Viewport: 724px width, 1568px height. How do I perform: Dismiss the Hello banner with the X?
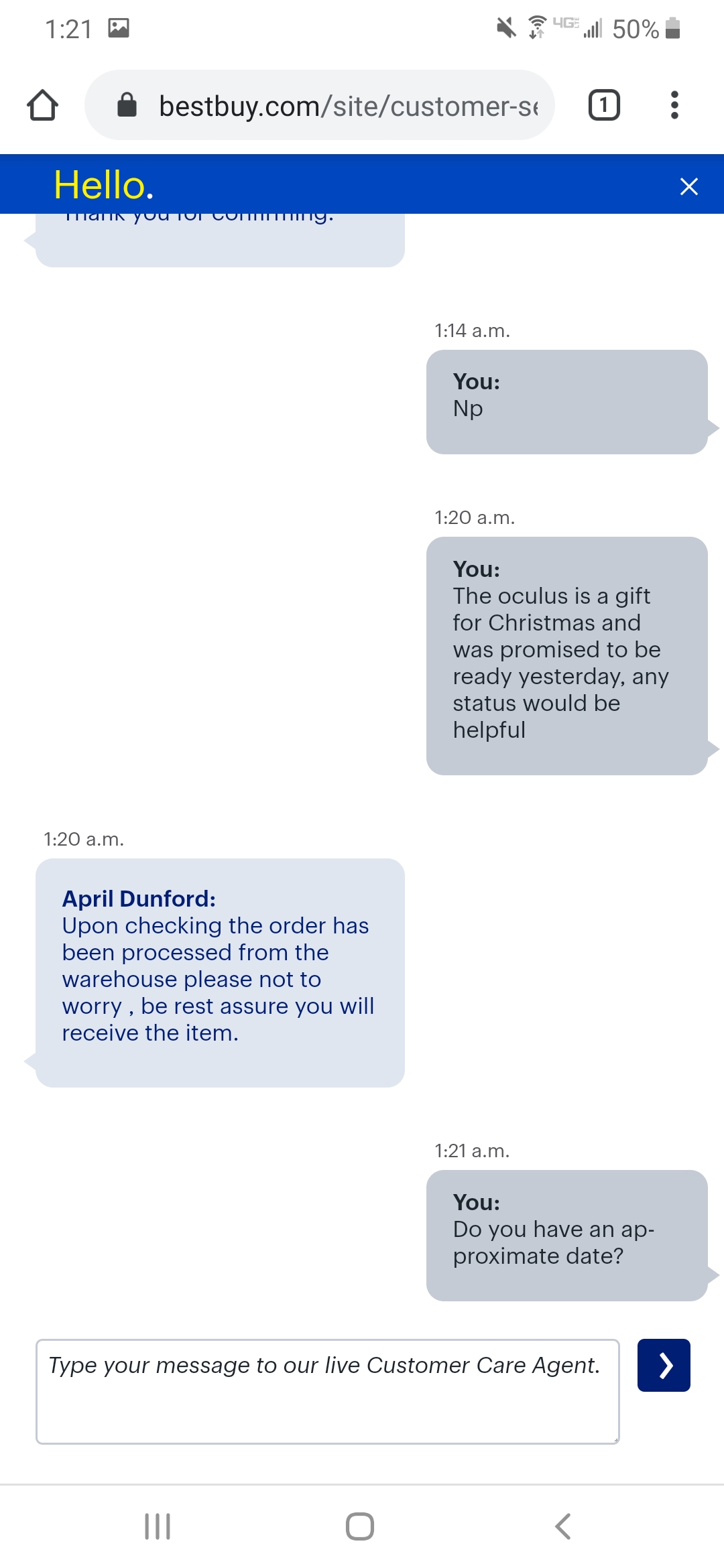[688, 186]
